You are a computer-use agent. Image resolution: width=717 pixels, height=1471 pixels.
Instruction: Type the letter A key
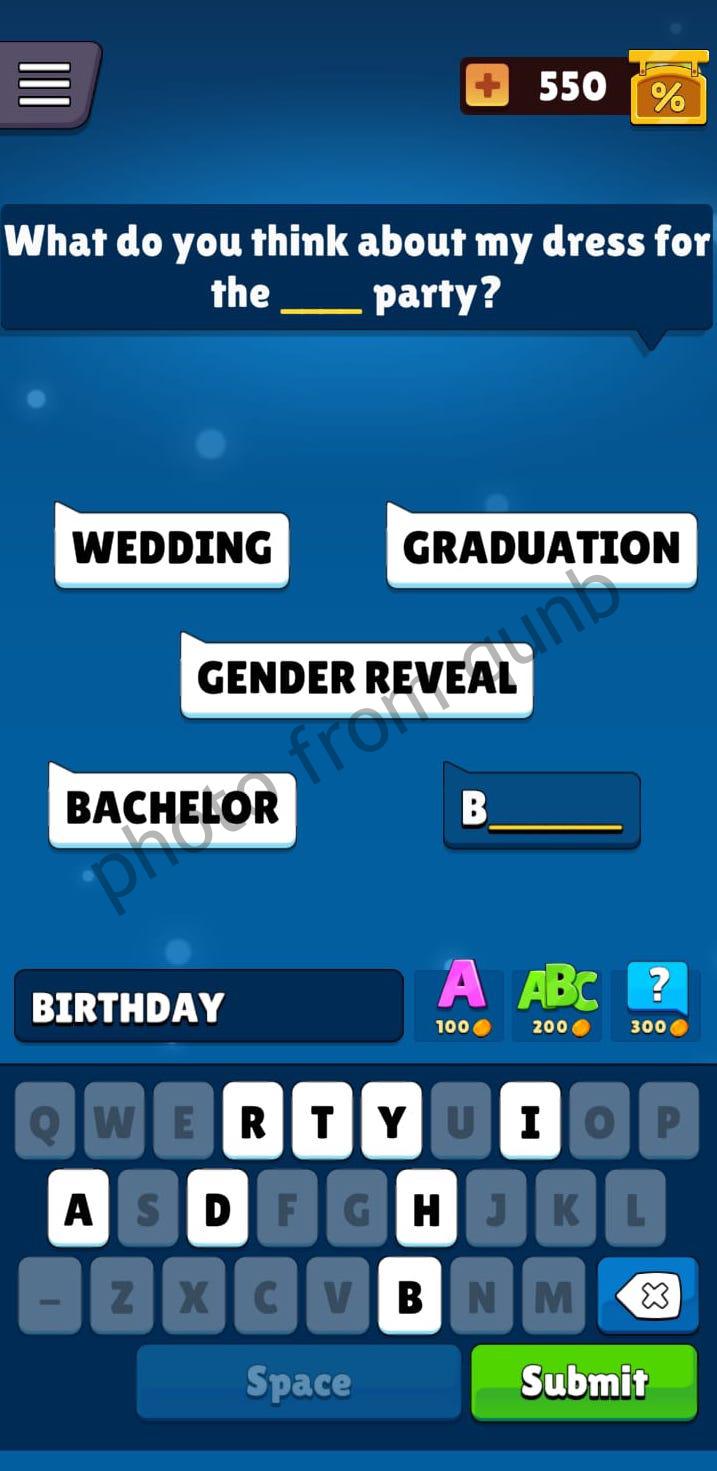[x=78, y=1208]
